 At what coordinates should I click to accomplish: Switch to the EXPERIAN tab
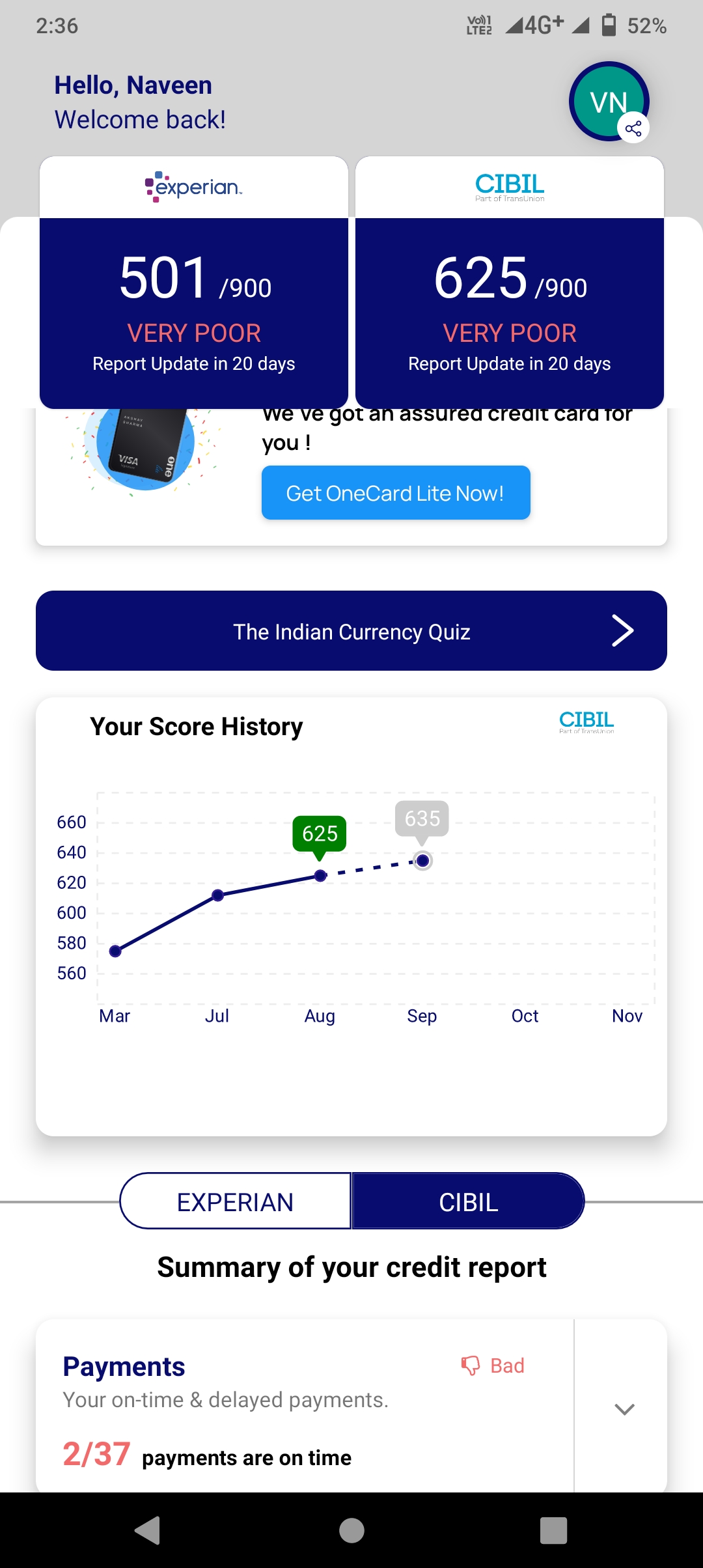(236, 1201)
